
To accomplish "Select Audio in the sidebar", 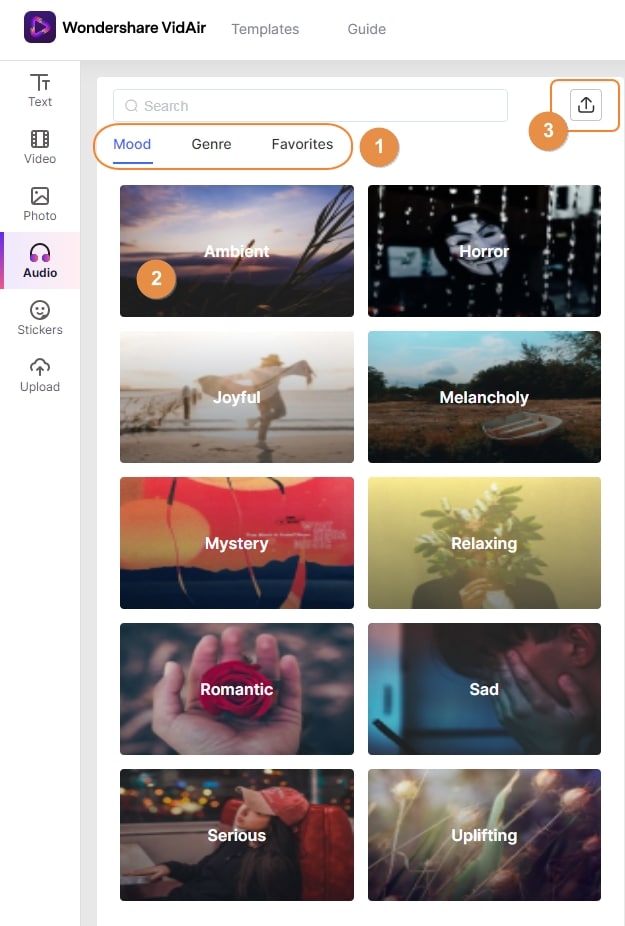I will (40, 261).
